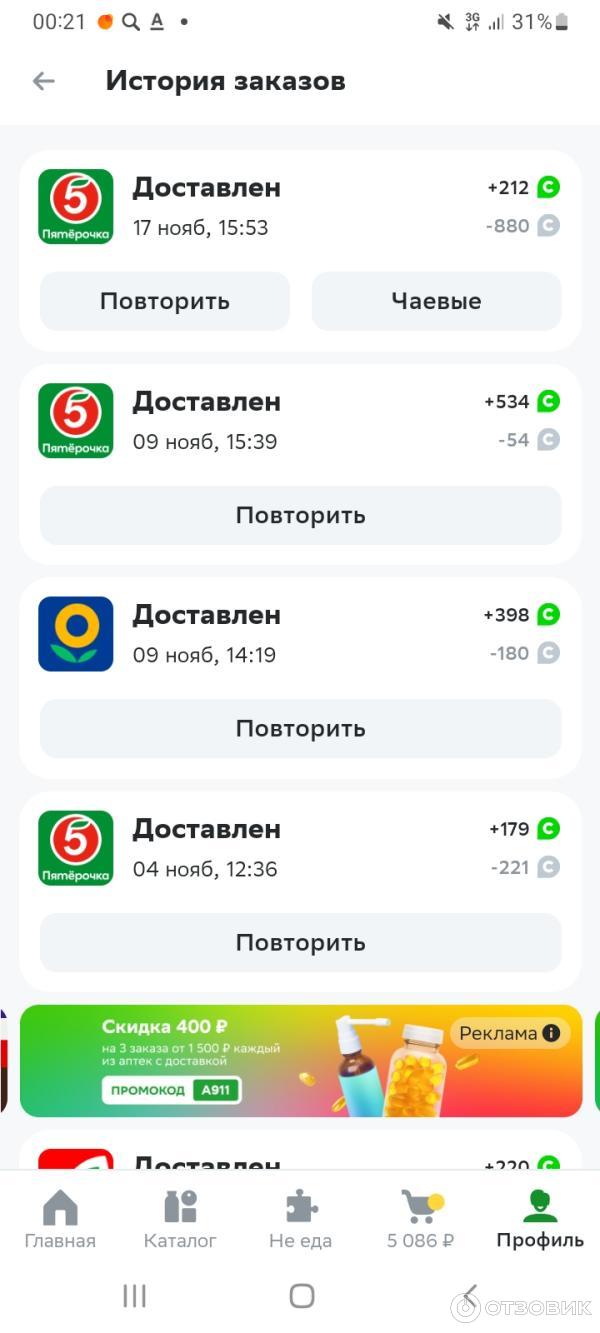Repeat the 09 Nov 15:39 order
This screenshot has height=1333, width=600.
click(300, 515)
